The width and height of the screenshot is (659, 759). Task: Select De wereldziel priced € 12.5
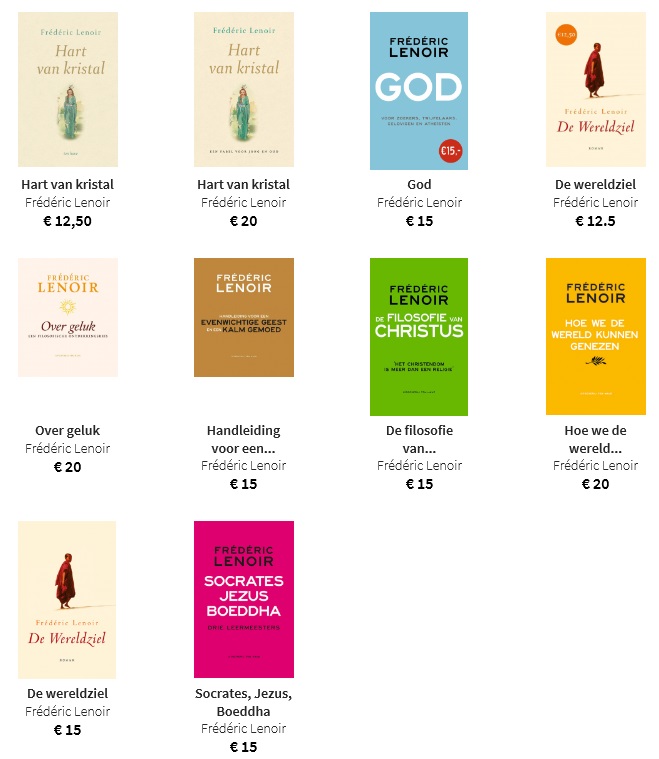[x=595, y=90]
